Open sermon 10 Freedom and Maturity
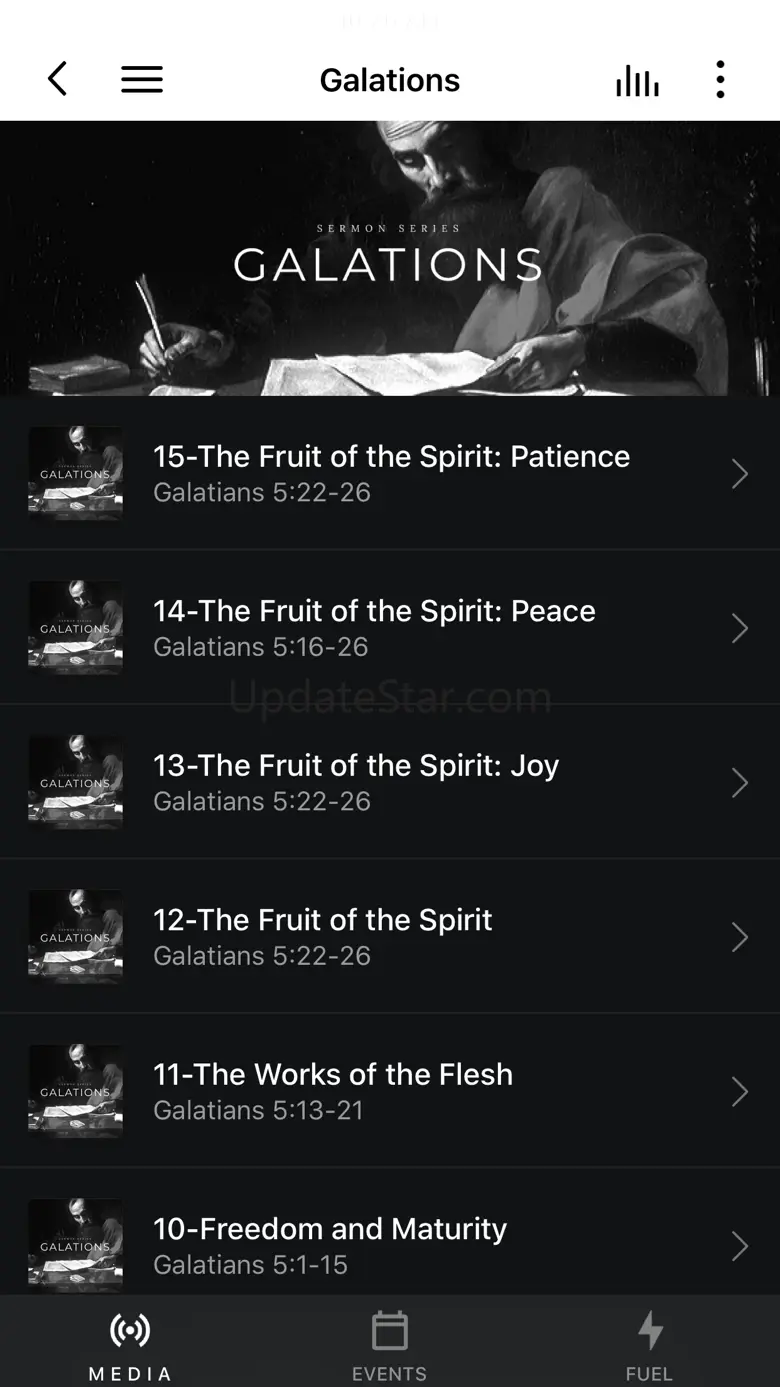This screenshot has width=780, height=1387. [390, 1245]
